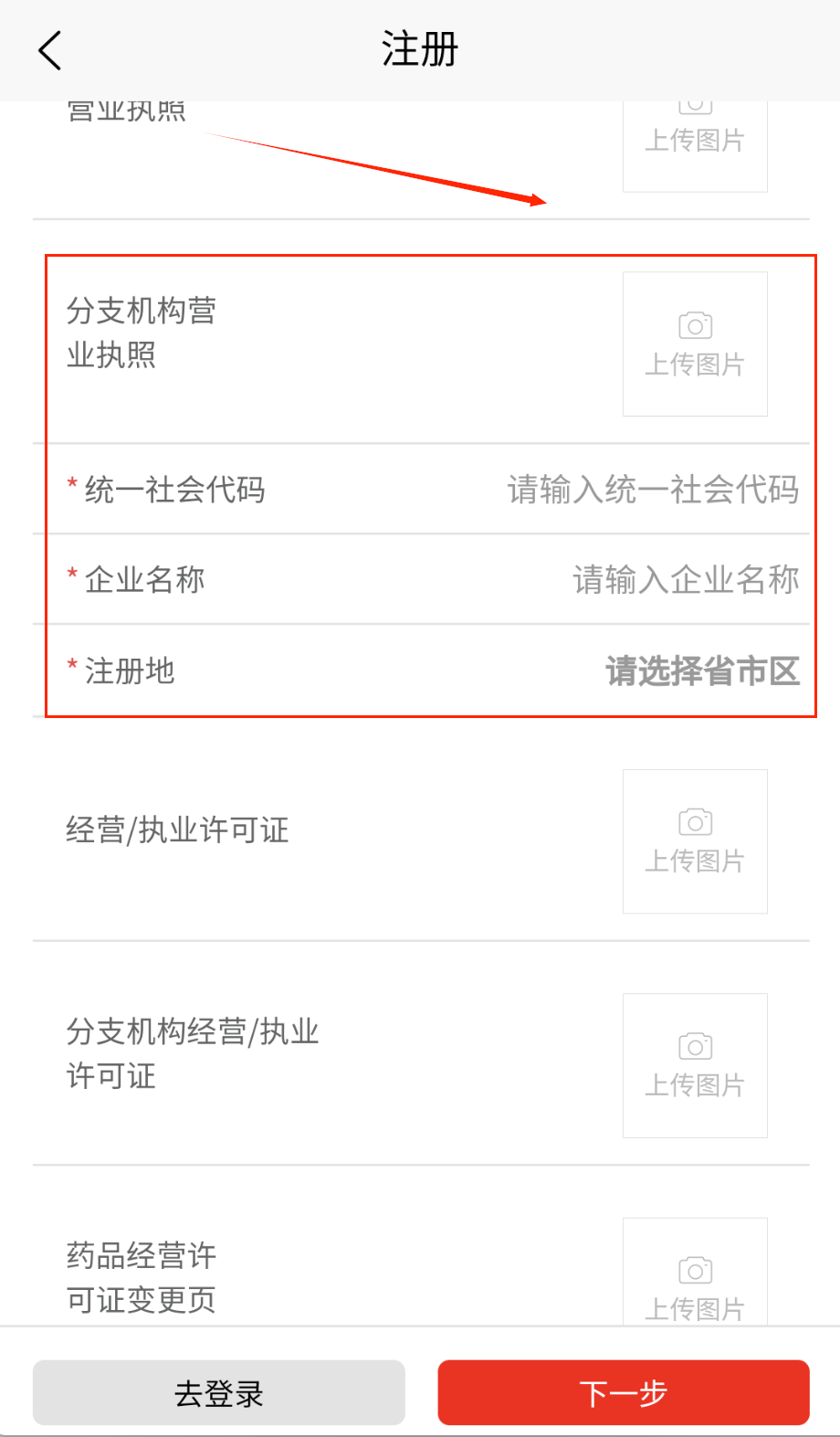Go back from the 注册 page
This screenshot has height=1437, width=840.
point(51,50)
